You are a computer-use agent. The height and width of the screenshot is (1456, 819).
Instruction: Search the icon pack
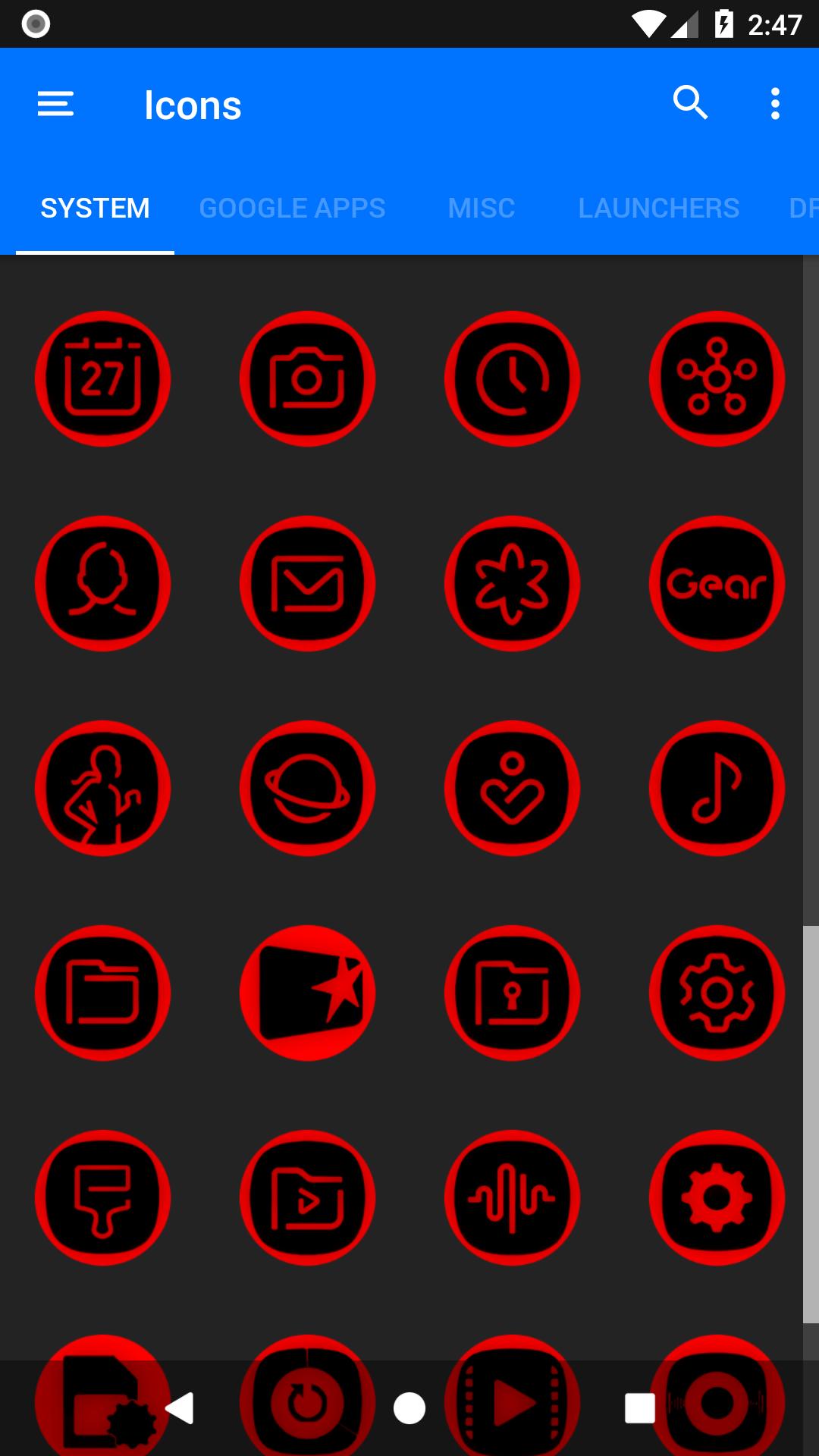(690, 103)
